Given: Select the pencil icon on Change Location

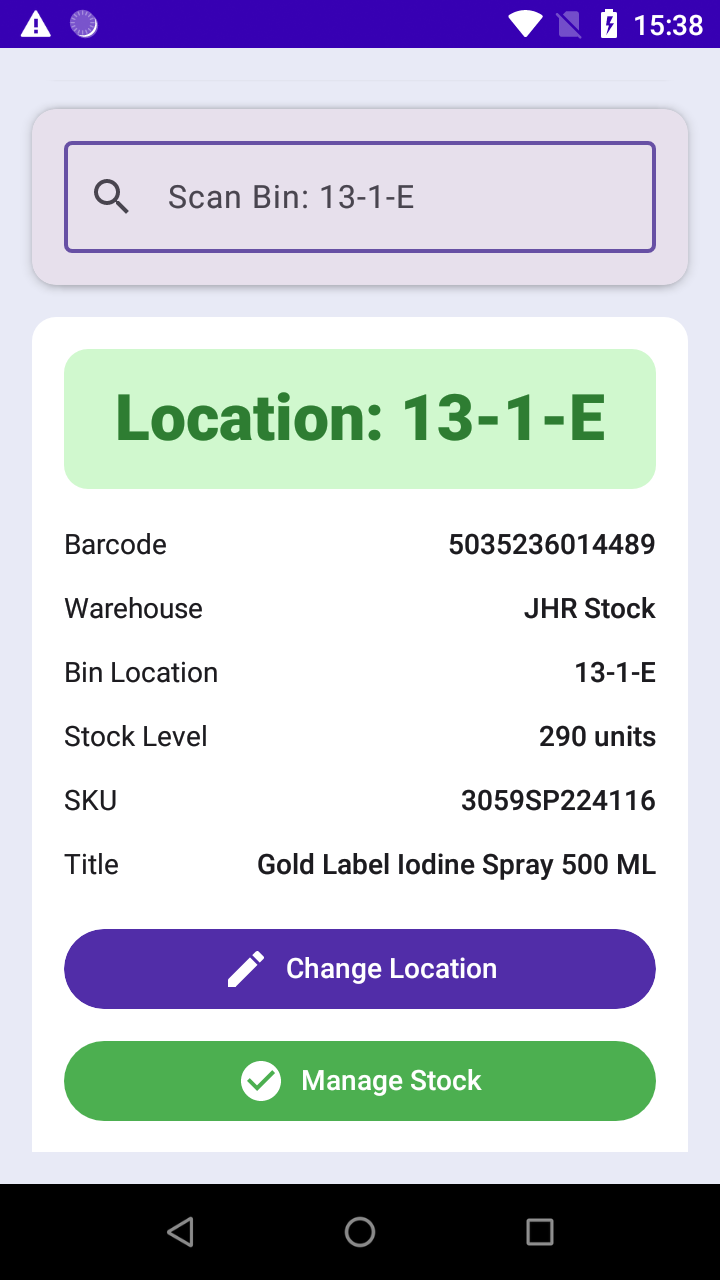Looking at the screenshot, I should pyautogui.click(x=243, y=968).
